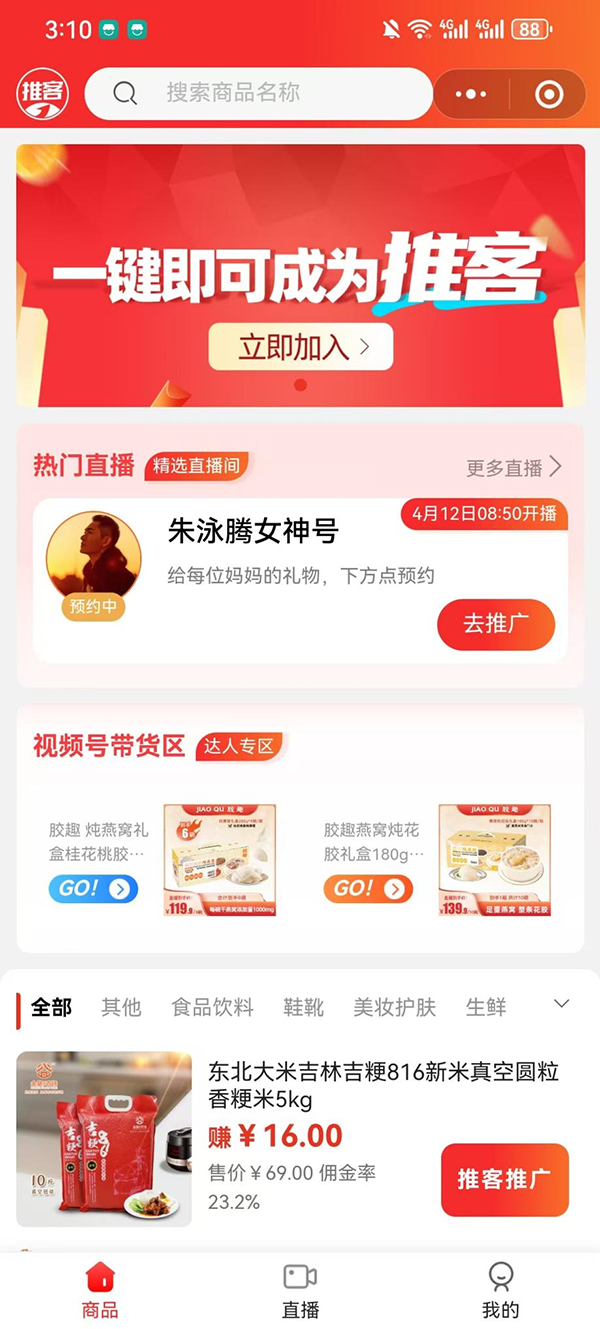600x1329 pixels.
Task: Switch to the 其他 category tab
Action: click(121, 1007)
